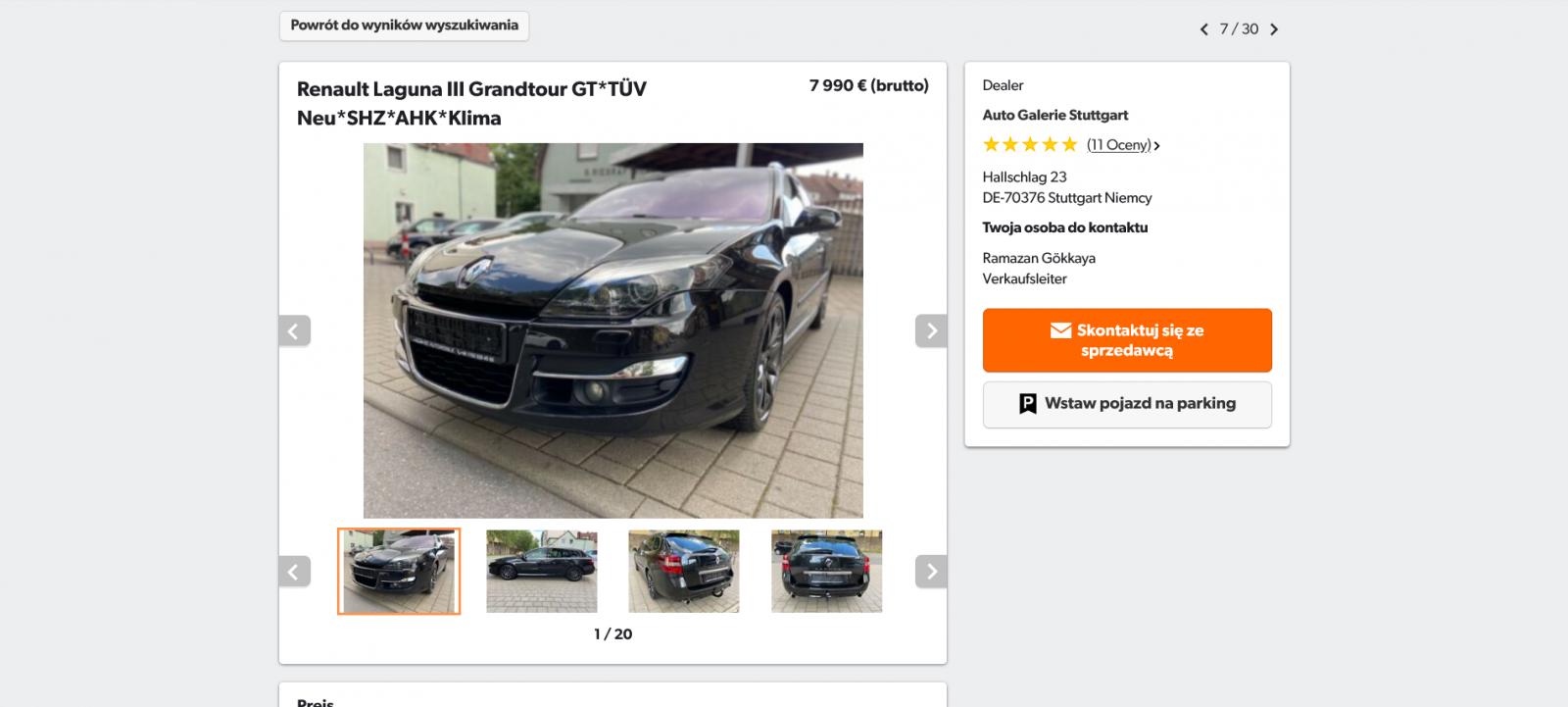Select the first thumbnail showing front of car
The image size is (1568, 707).
(399, 572)
